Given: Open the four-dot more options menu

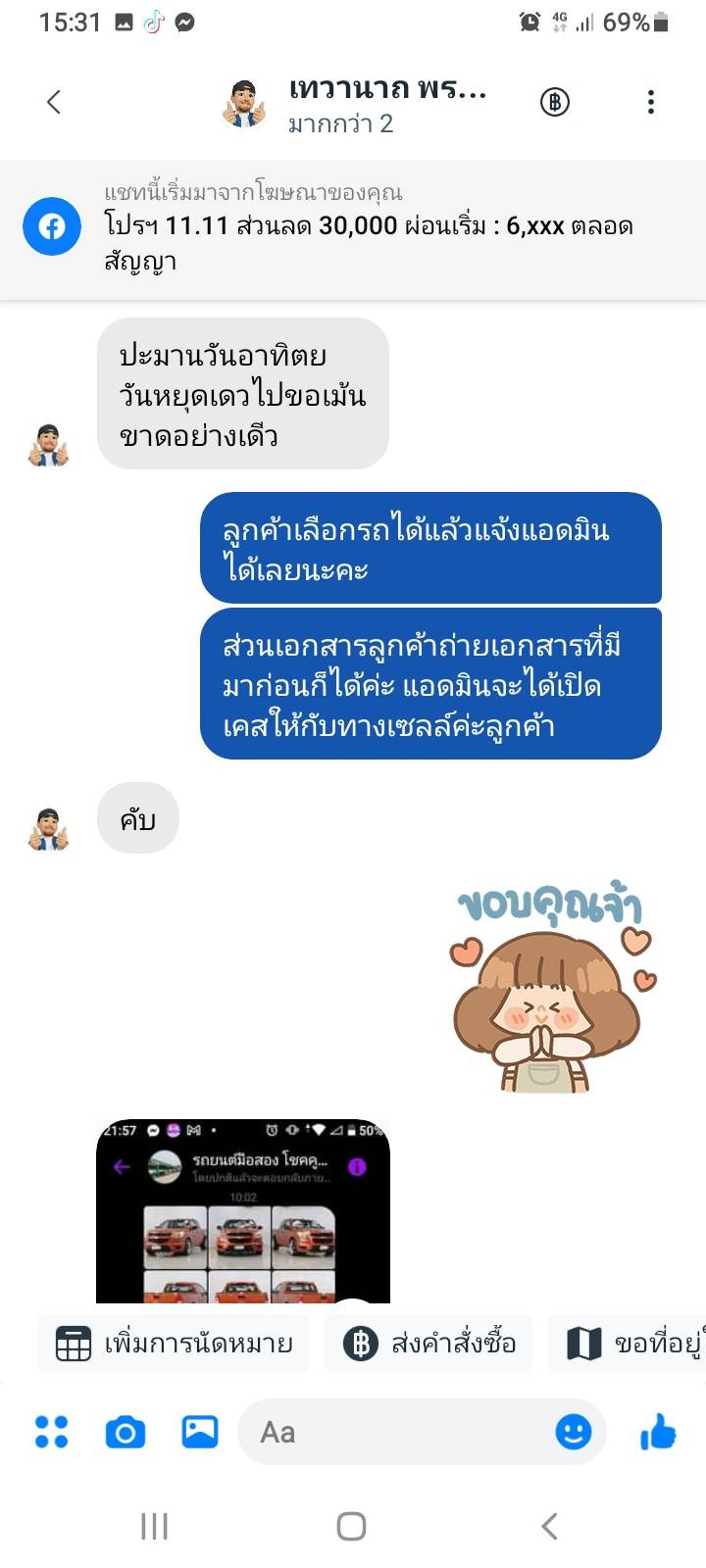Looking at the screenshot, I should [51, 1432].
